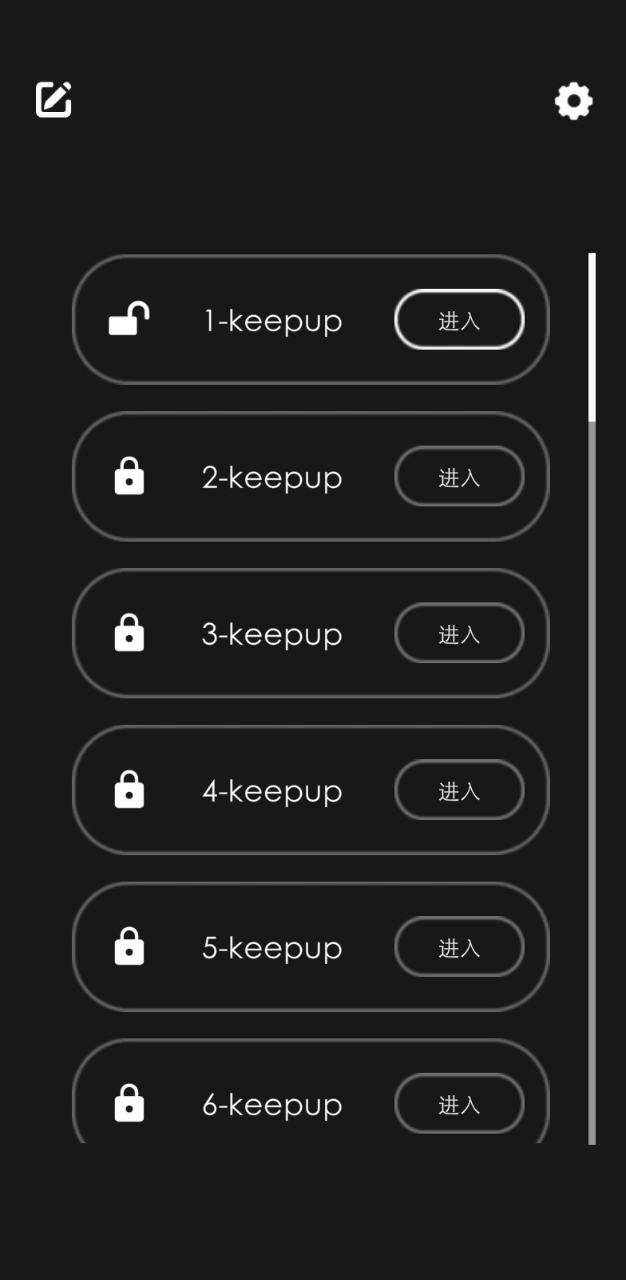The image size is (626, 1280).
Task: Open the settings gear
Action: [x=574, y=101]
